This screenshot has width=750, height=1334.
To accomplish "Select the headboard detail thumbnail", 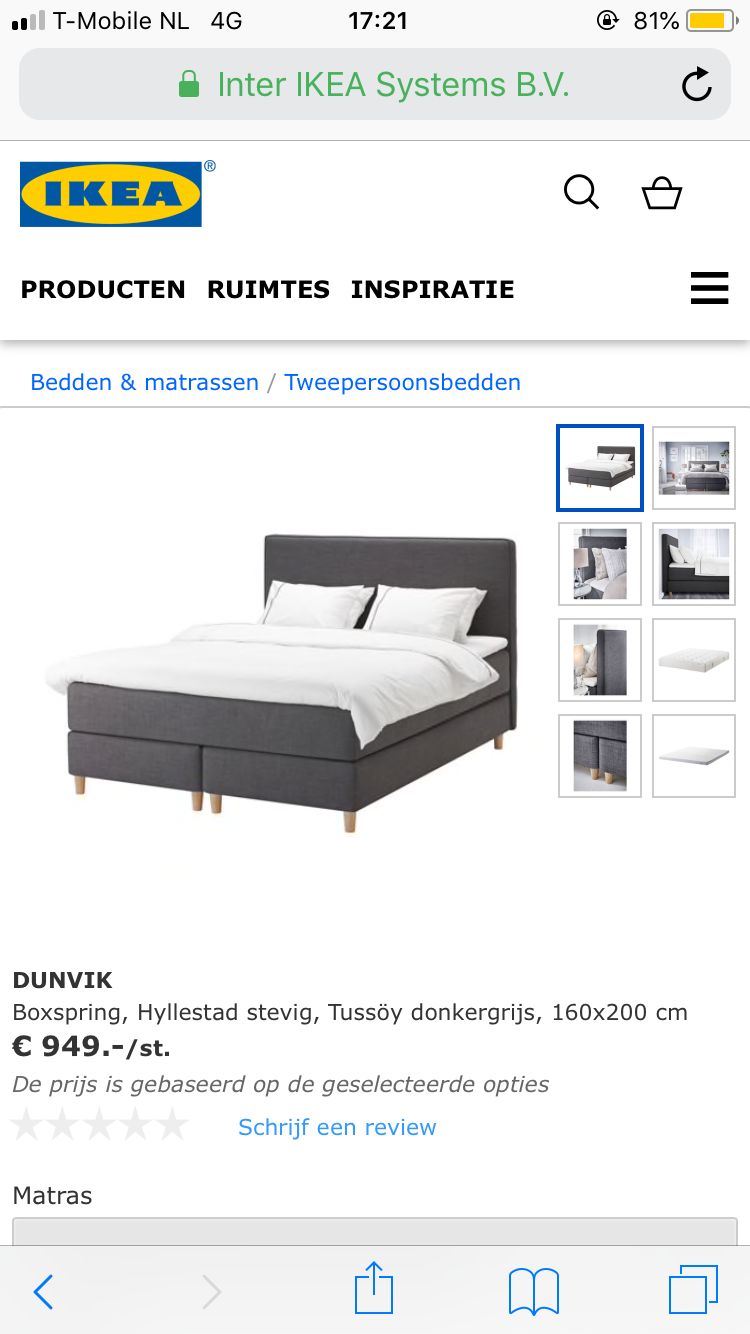I will 598,660.
